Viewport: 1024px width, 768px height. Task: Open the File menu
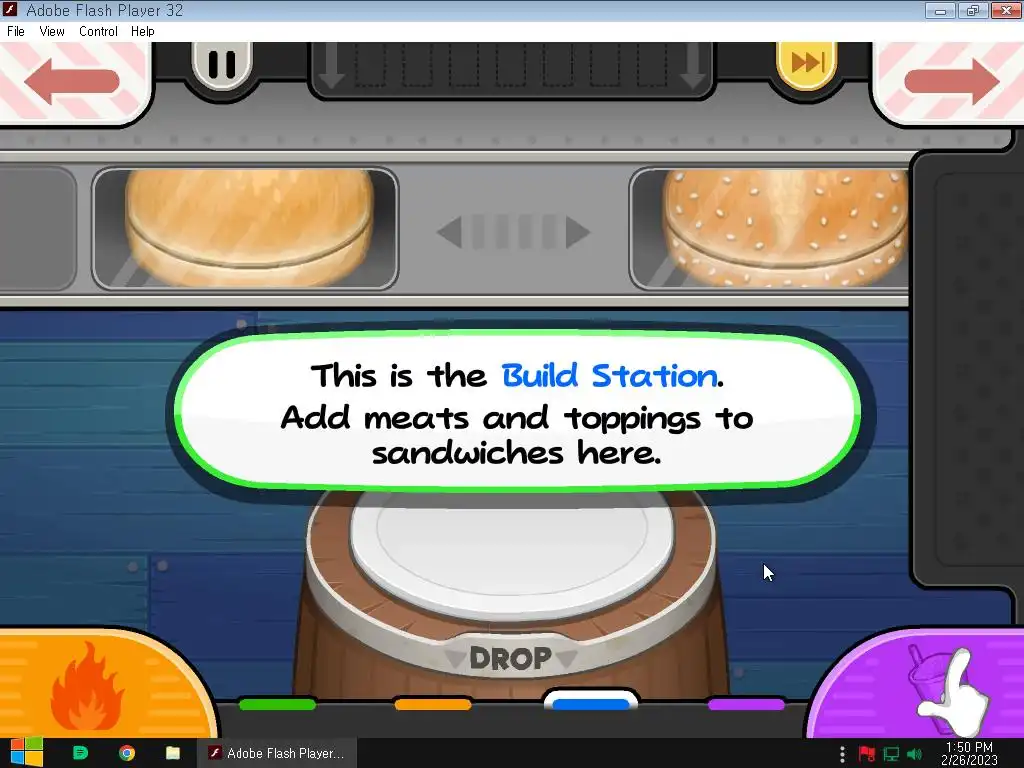tap(15, 31)
